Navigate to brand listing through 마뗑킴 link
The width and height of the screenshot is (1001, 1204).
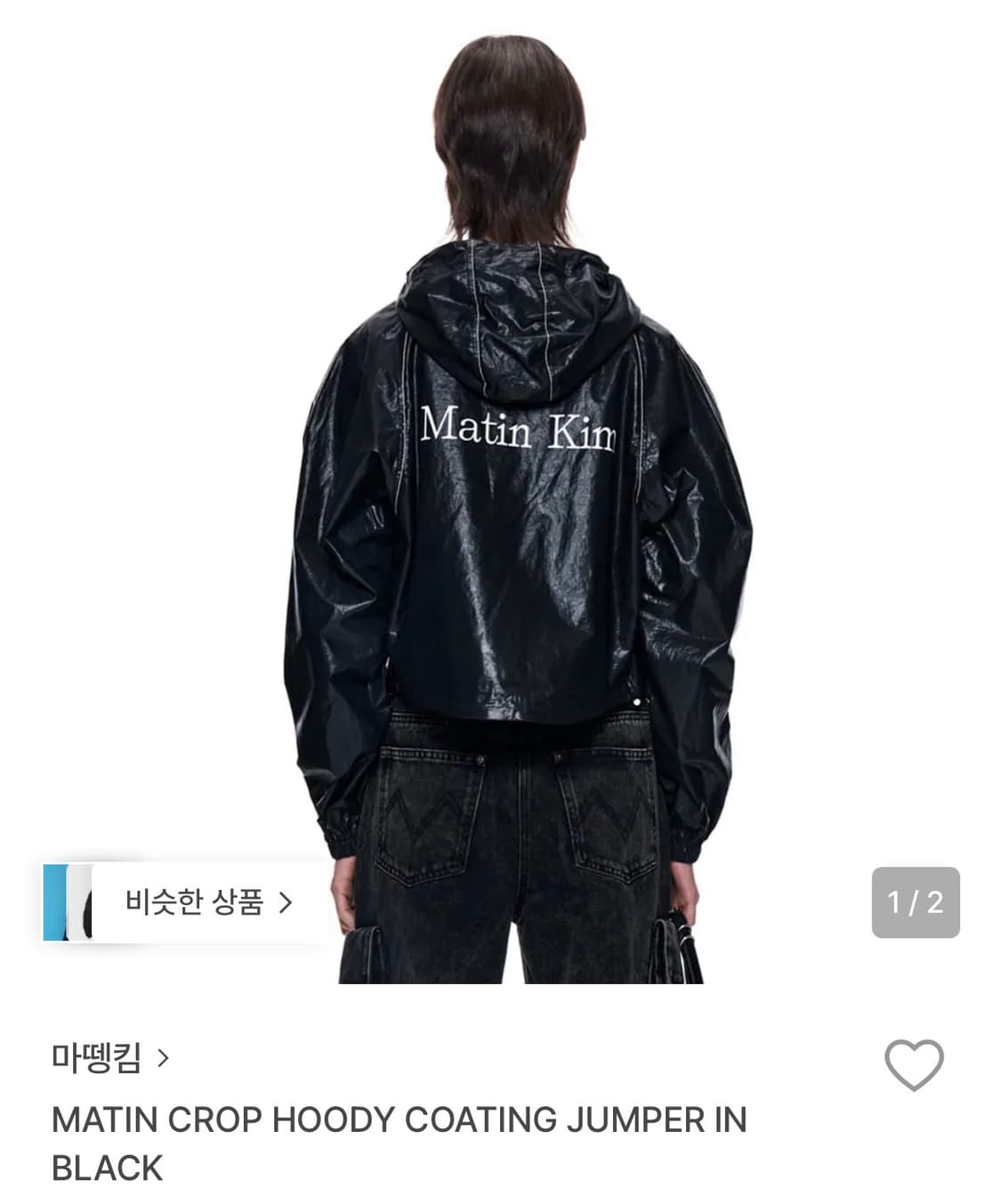pyautogui.click(x=98, y=1058)
